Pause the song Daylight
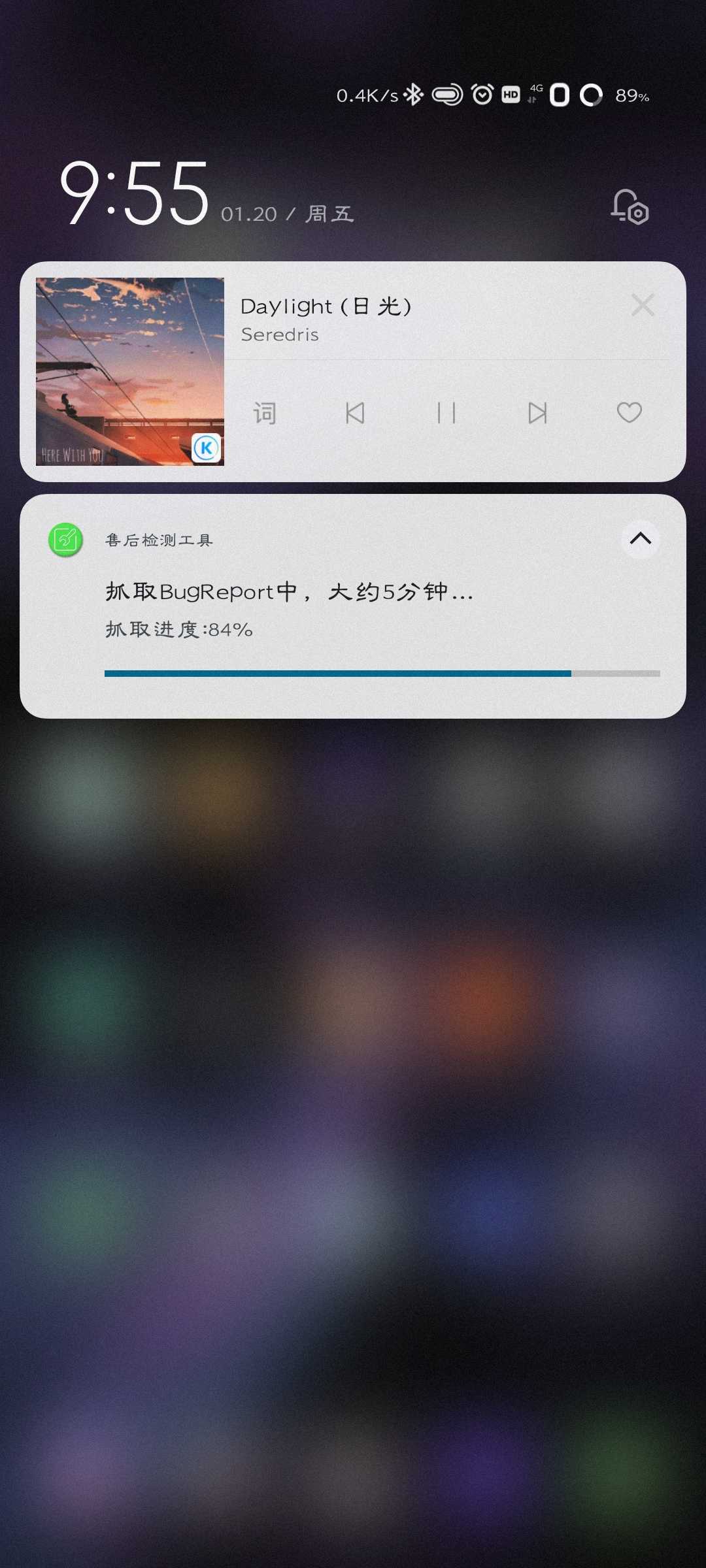The image size is (706, 1568). click(446, 413)
